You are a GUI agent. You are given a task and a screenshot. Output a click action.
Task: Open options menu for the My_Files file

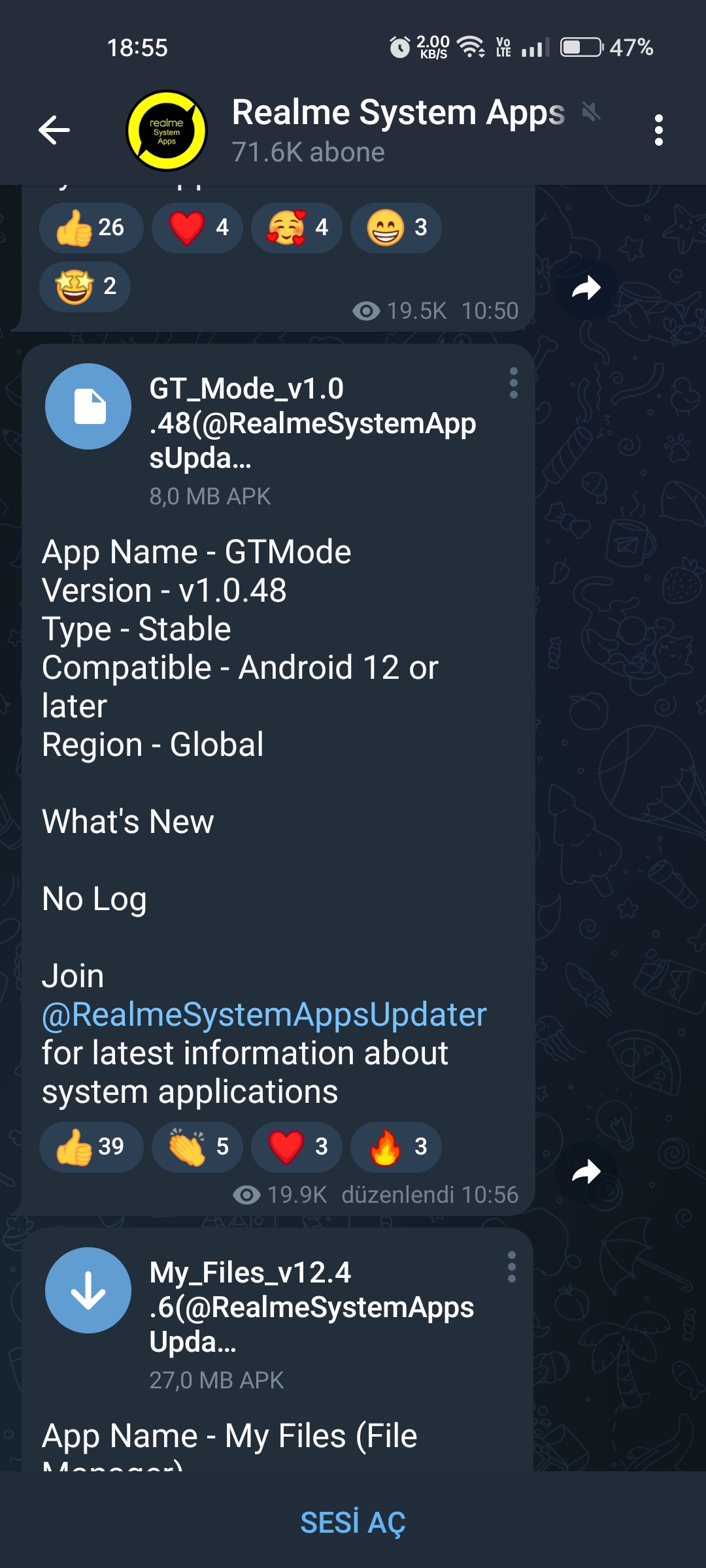[512, 1267]
